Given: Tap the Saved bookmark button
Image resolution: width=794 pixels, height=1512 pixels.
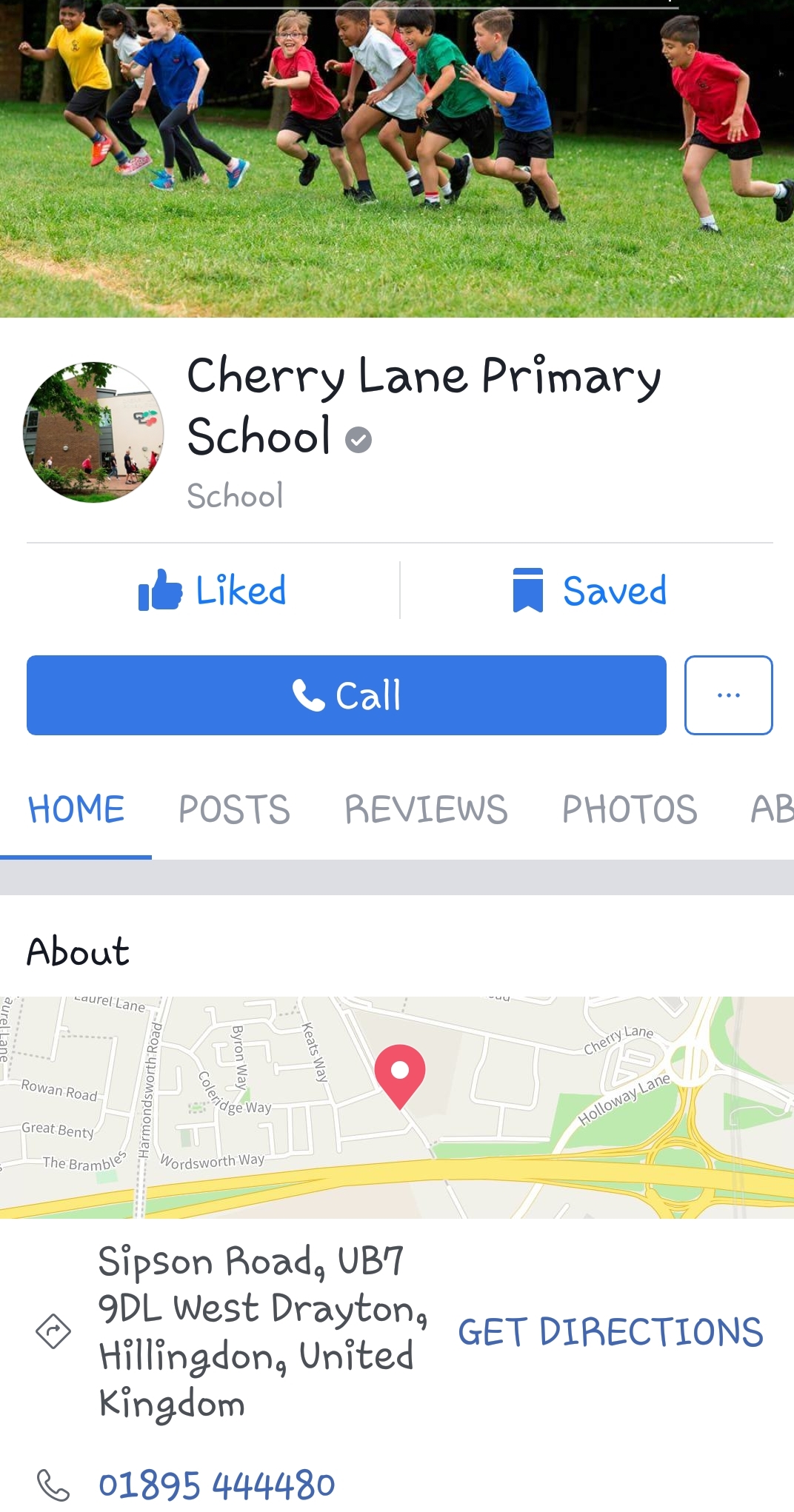Looking at the screenshot, I should point(590,591).
